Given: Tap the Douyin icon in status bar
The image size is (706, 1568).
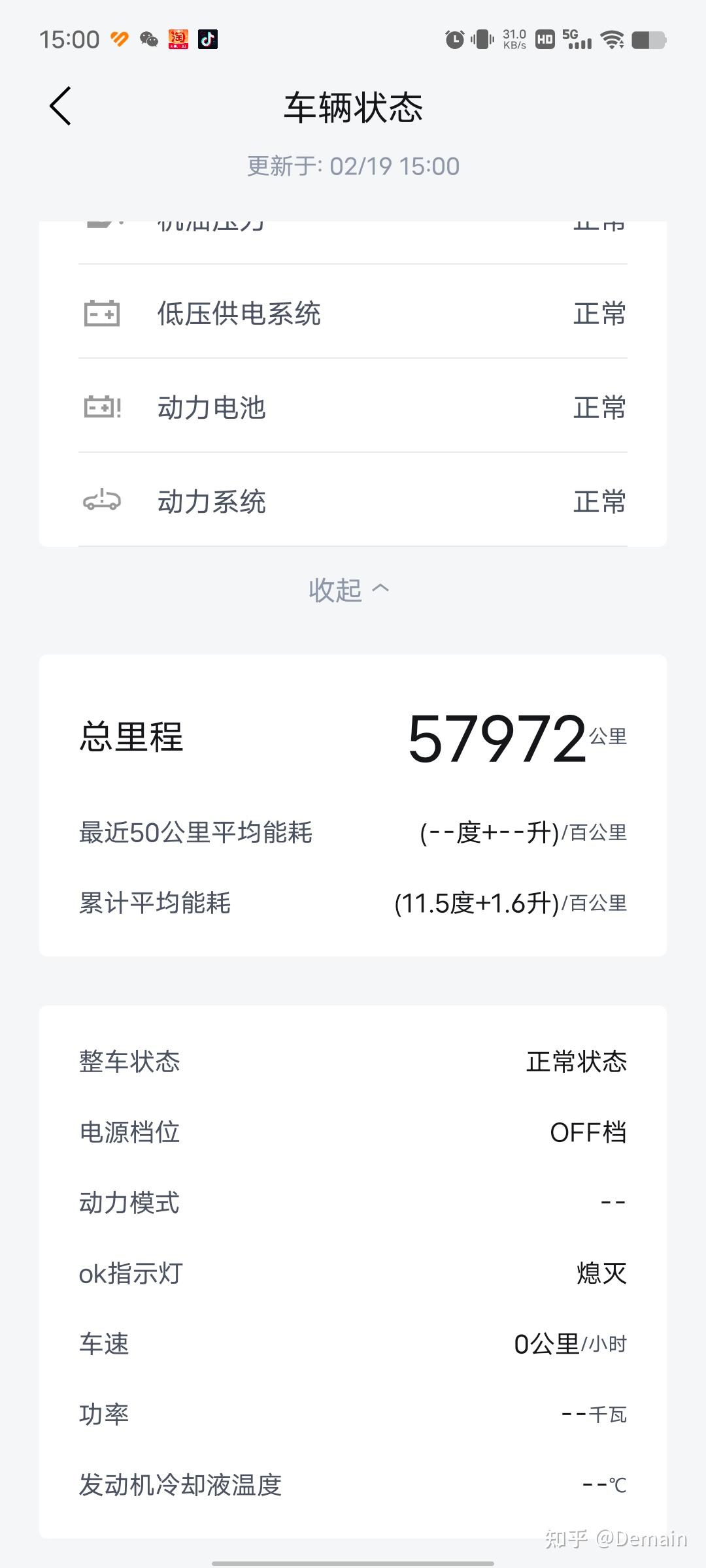Looking at the screenshot, I should [209, 40].
